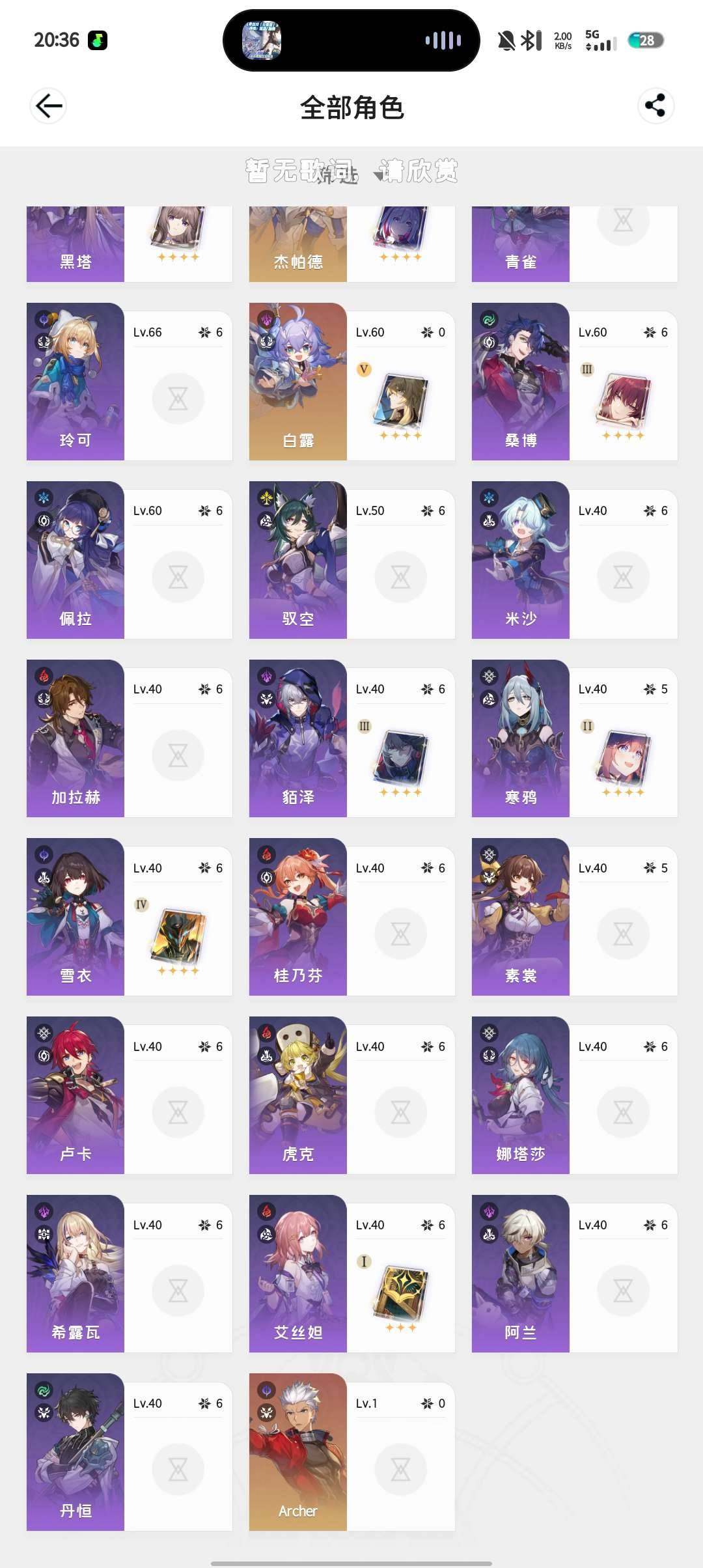Image resolution: width=703 pixels, height=1568 pixels.
Task: View 貊泽 character details
Action: [x=298, y=738]
